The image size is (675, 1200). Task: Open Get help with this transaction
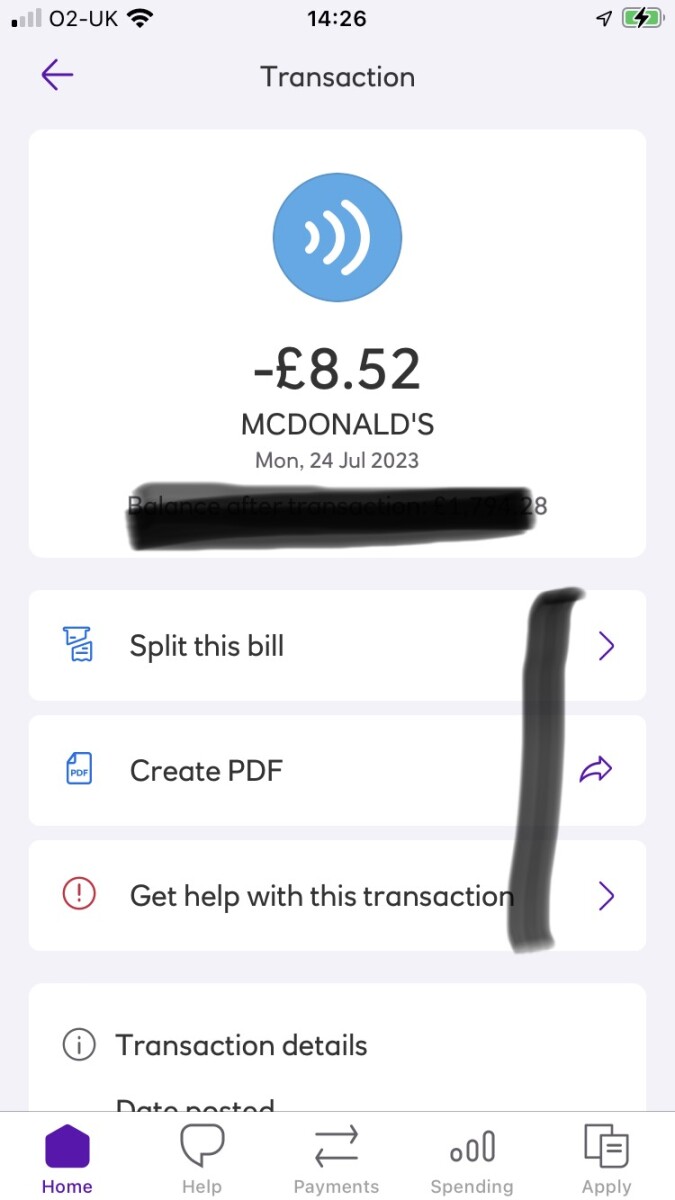(337, 895)
